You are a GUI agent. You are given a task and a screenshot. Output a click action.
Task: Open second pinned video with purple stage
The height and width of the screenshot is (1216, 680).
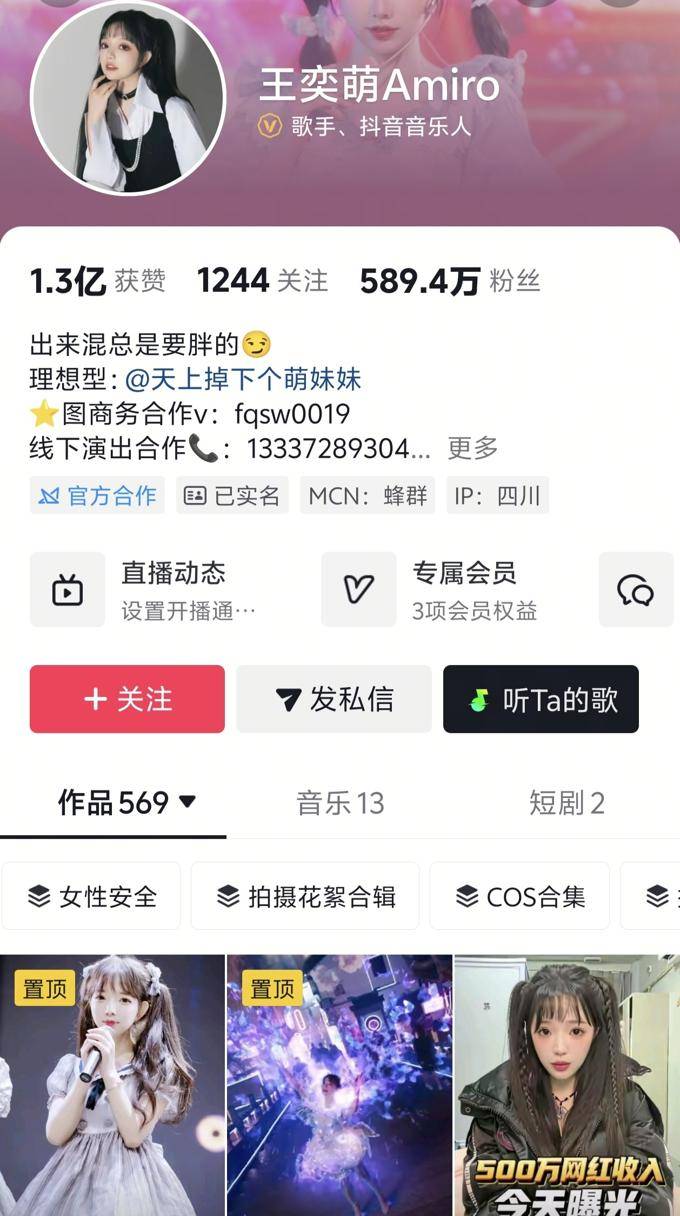click(339, 1085)
